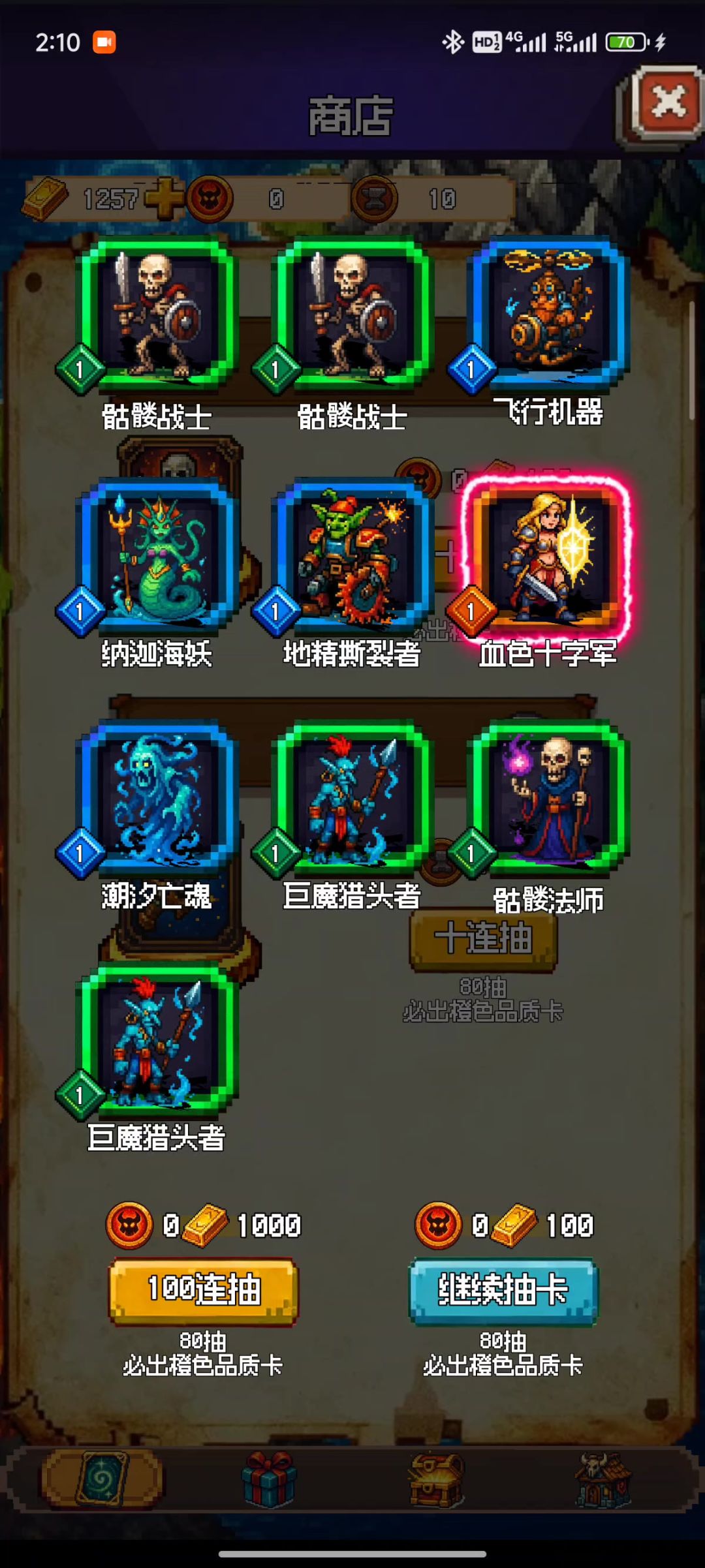705x1568 pixels.
Task: Select the 骷髅法师 card
Action: [548, 799]
